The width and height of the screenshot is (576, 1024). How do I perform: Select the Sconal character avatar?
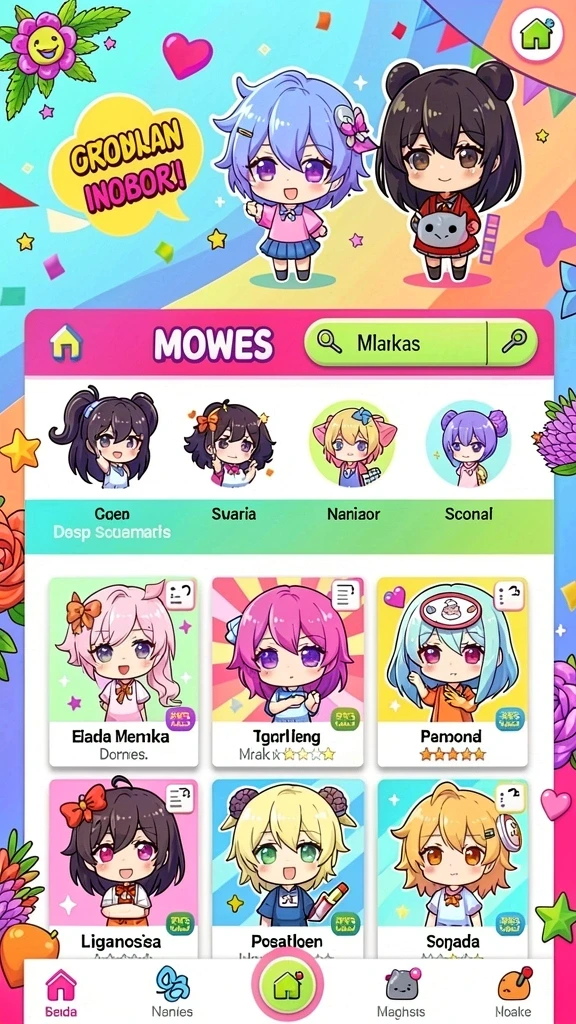pos(468,444)
